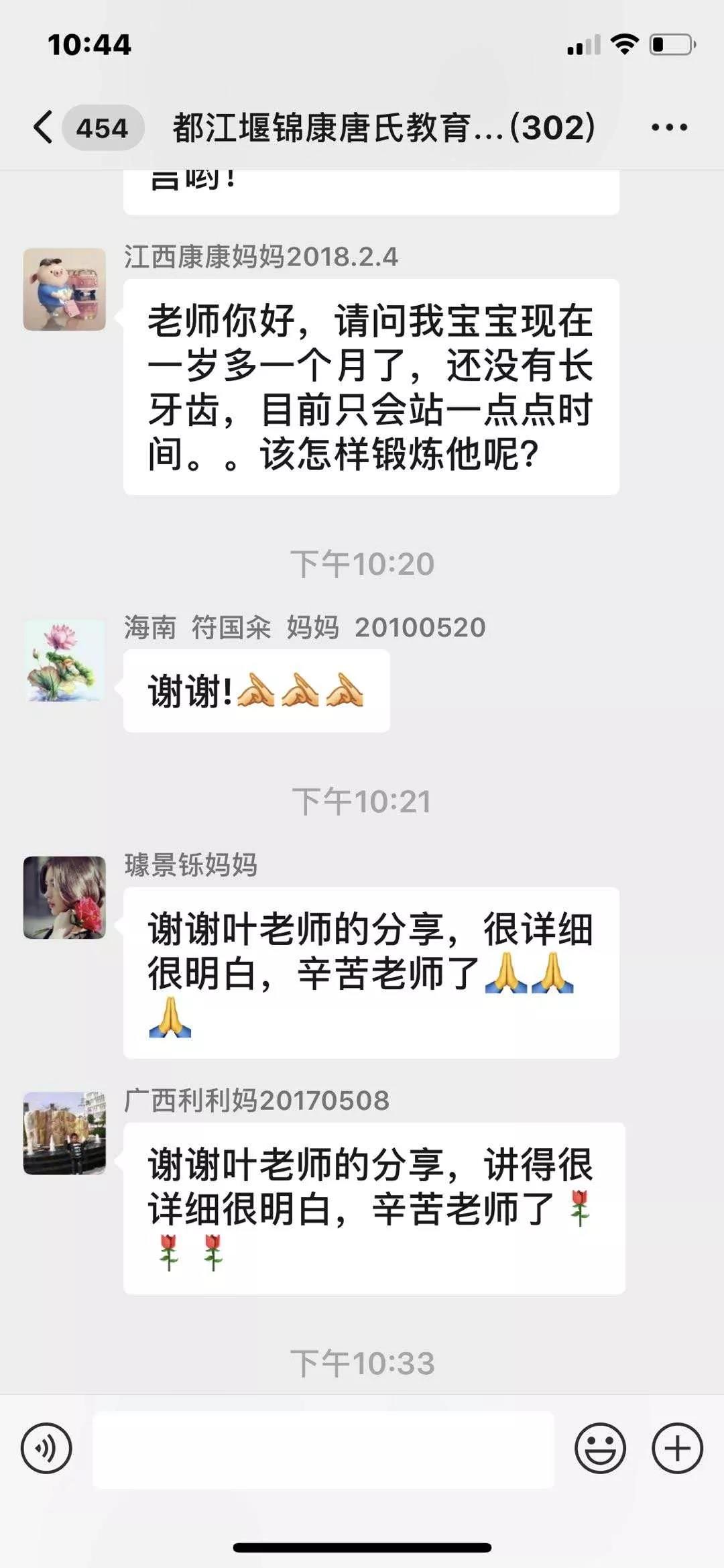The width and height of the screenshot is (724, 1568).
Task: Open the group chat overflow menu
Action: coord(669,127)
